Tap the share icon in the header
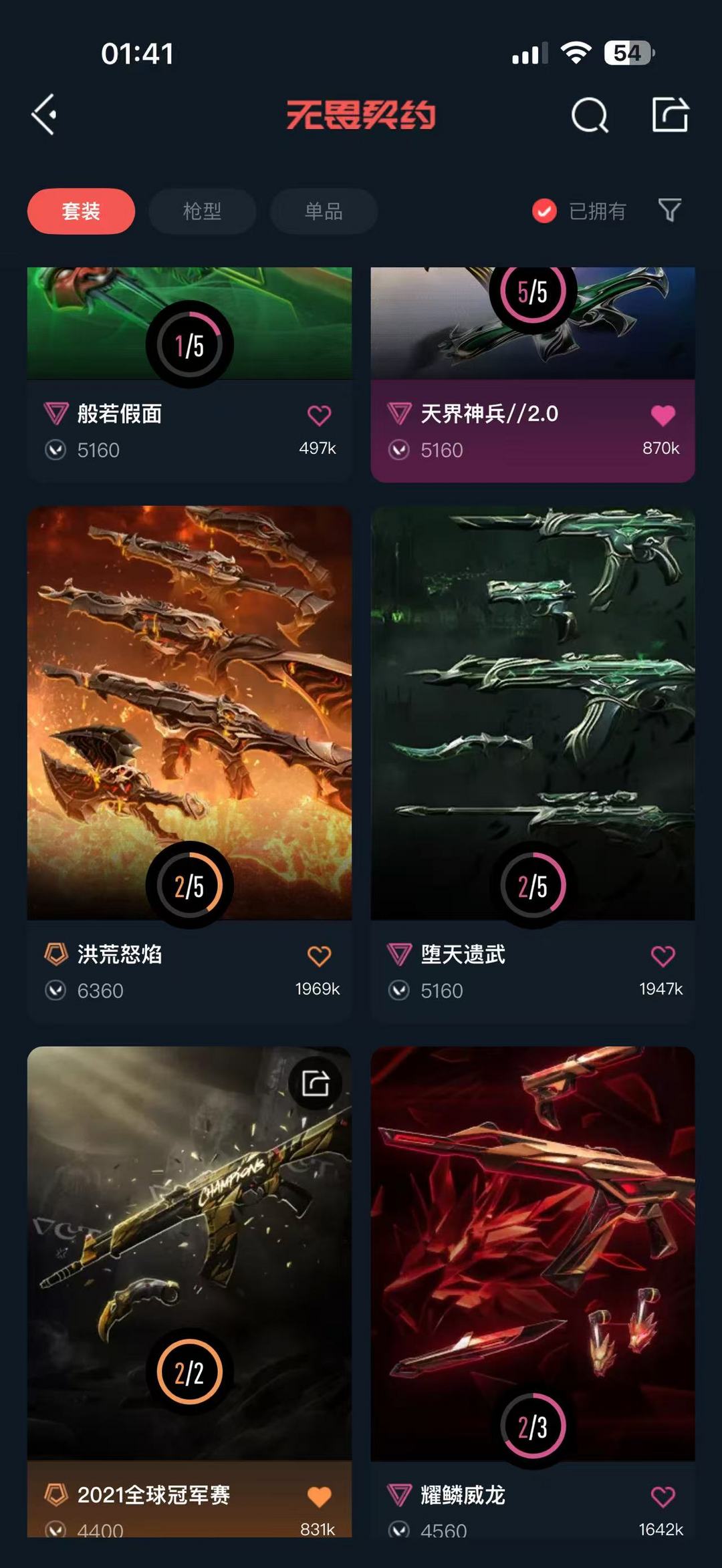Image resolution: width=722 pixels, height=1568 pixels. pyautogui.click(x=670, y=114)
